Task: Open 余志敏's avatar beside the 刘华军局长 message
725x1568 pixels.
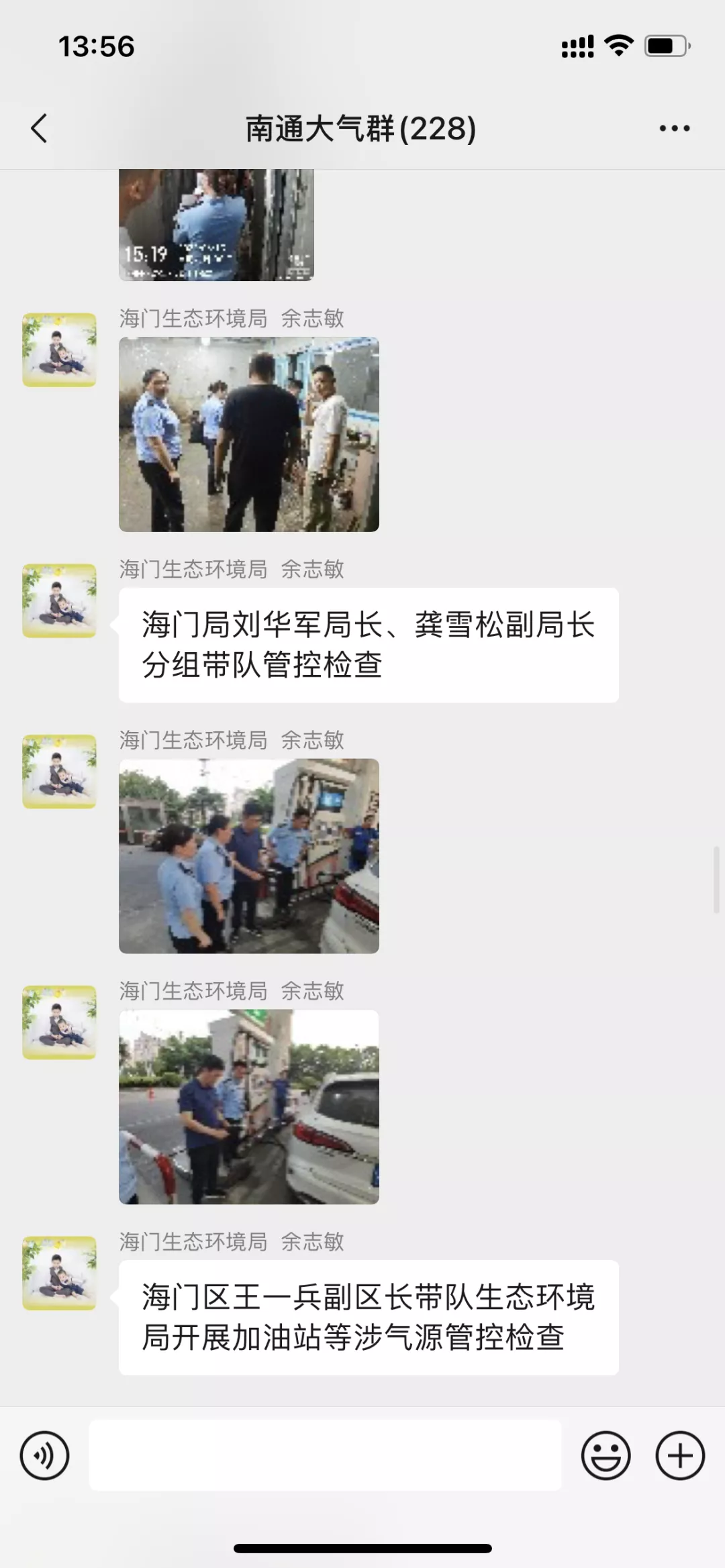Action: [59, 600]
